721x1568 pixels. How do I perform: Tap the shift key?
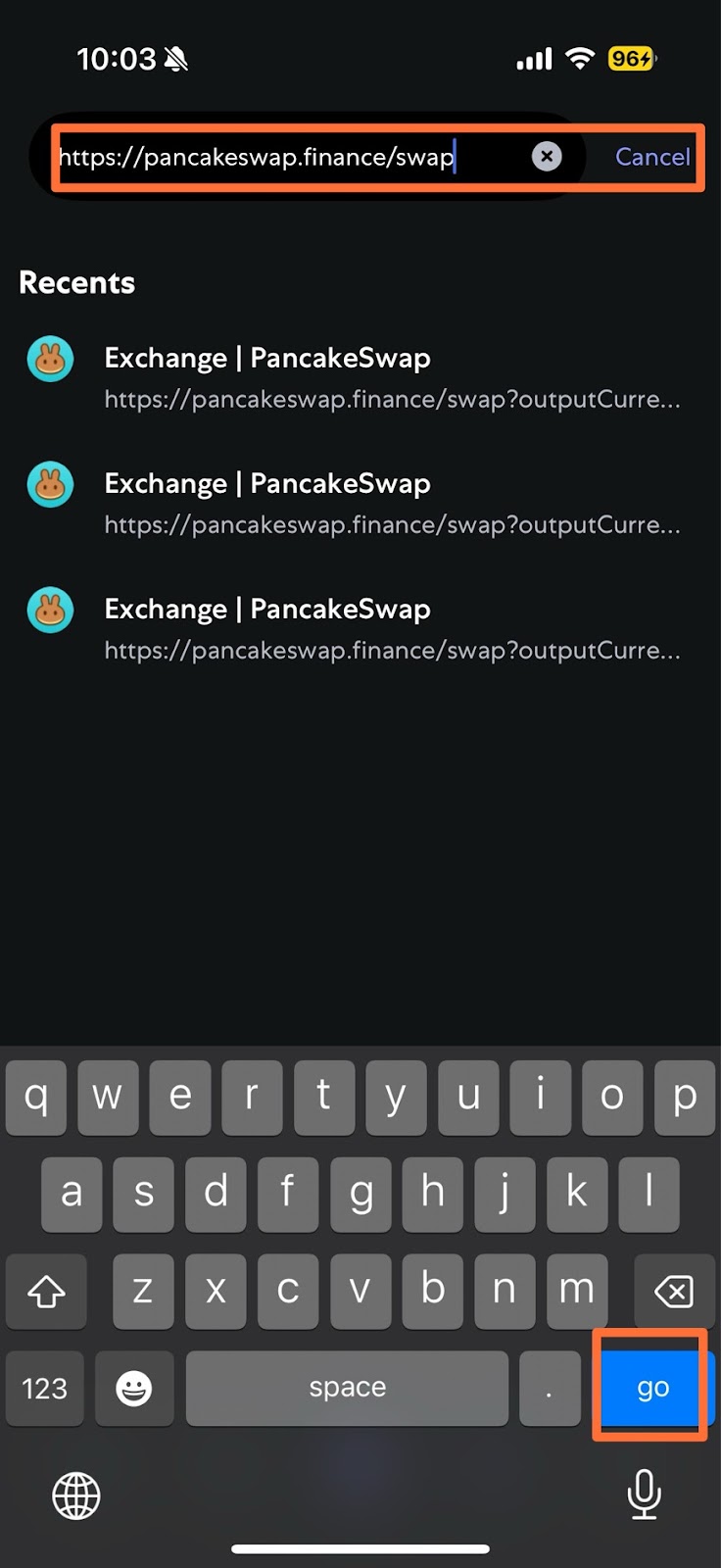click(46, 1291)
